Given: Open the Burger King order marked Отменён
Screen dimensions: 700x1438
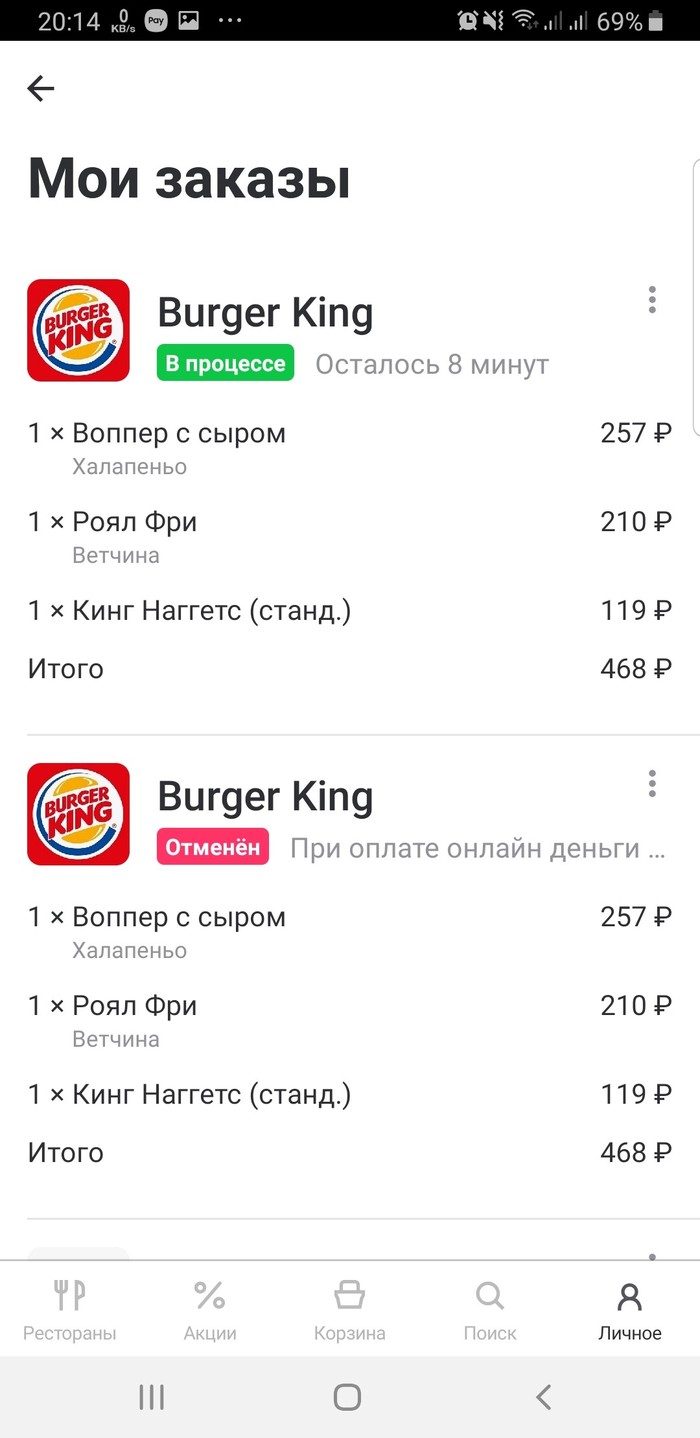Looking at the screenshot, I should (x=265, y=798).
